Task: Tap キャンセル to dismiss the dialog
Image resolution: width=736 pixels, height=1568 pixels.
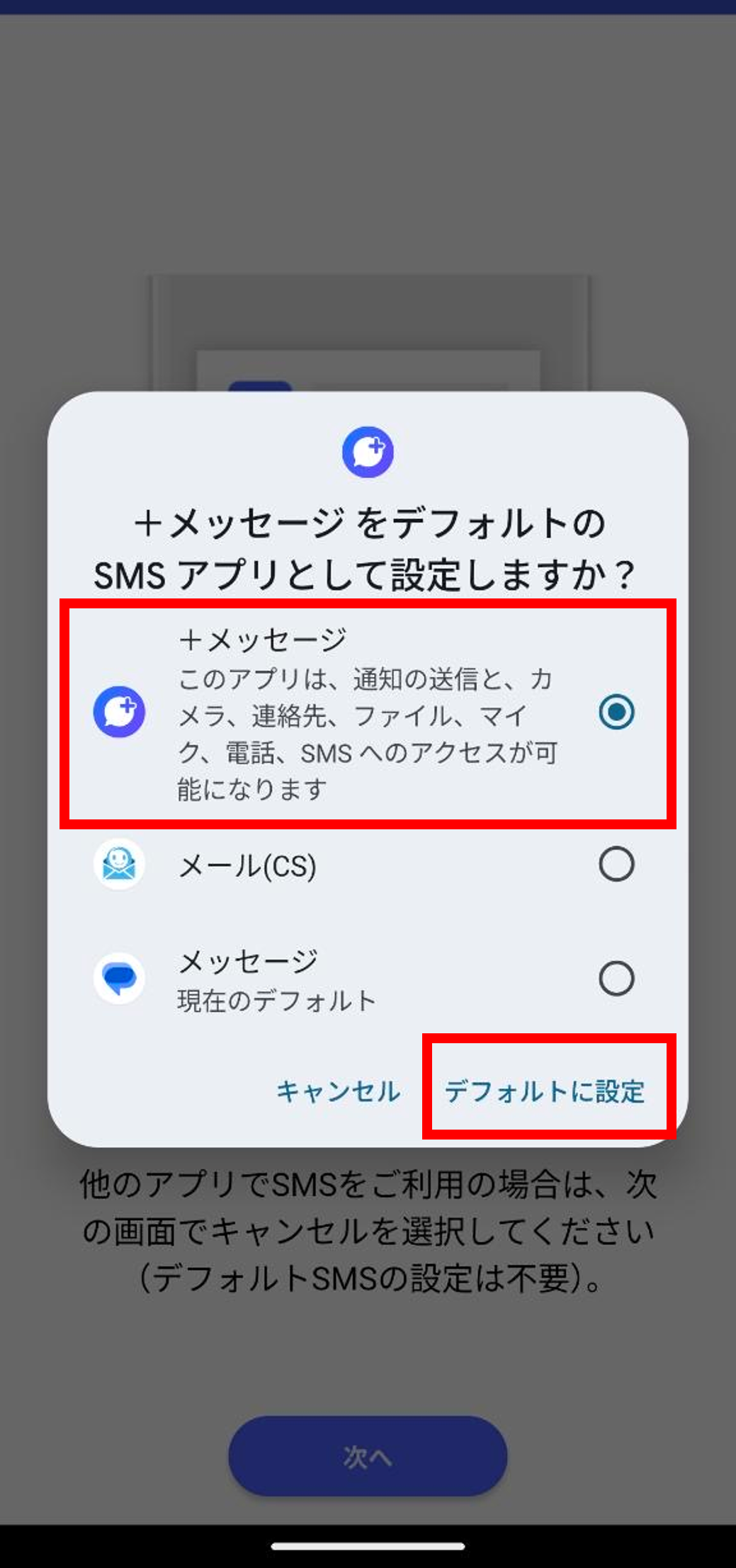Action: [x=338, y=1091]
